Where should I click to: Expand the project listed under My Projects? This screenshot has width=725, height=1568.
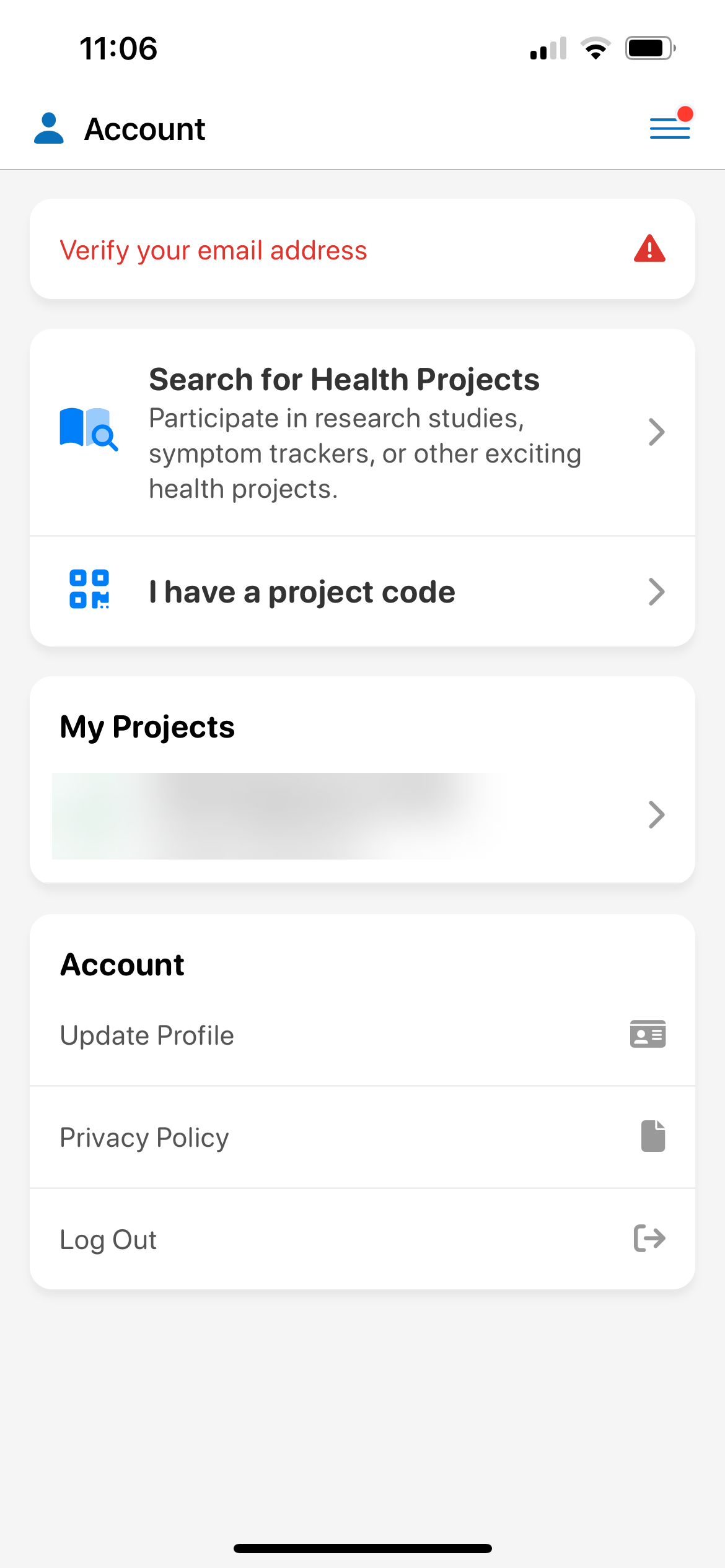[x=362, y=815]
